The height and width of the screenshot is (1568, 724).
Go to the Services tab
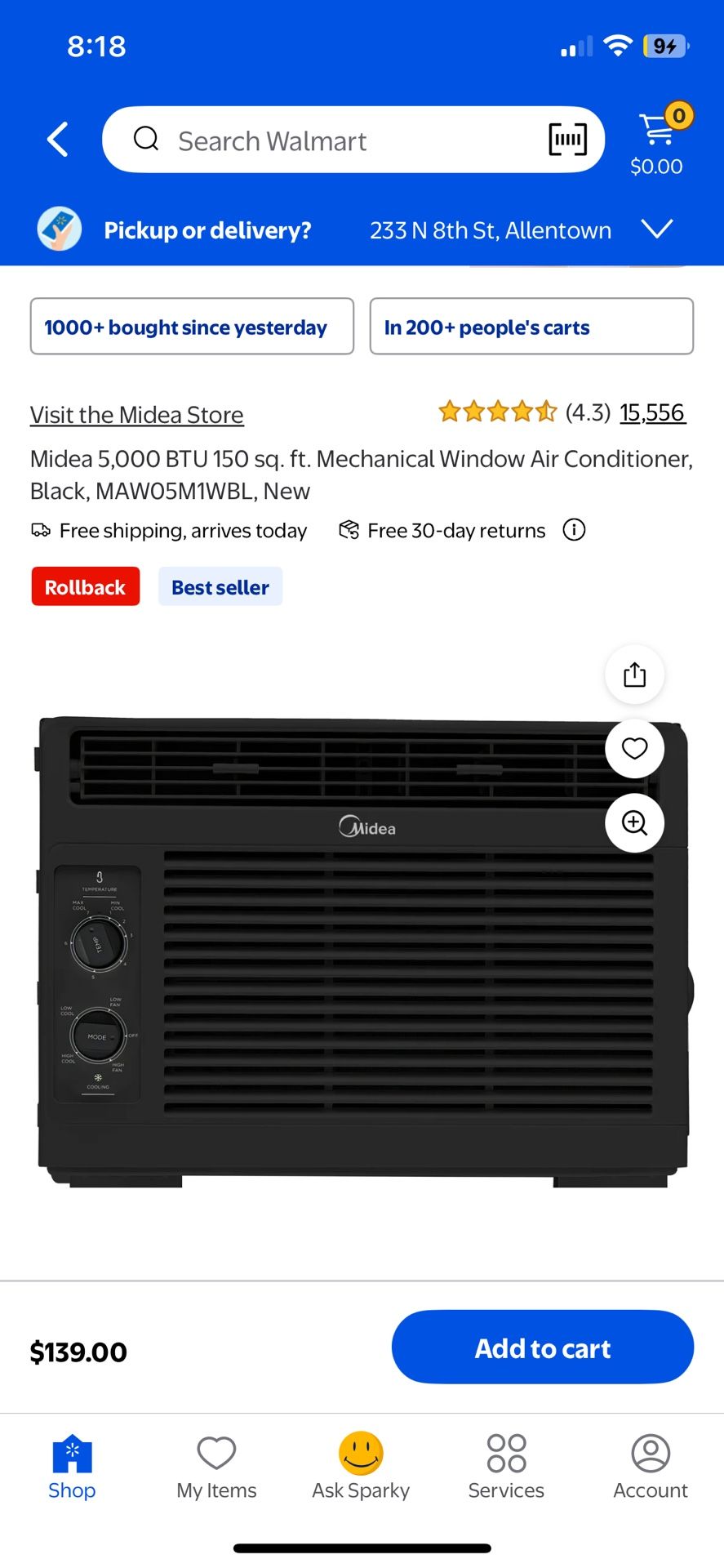tap(506, 1467)
